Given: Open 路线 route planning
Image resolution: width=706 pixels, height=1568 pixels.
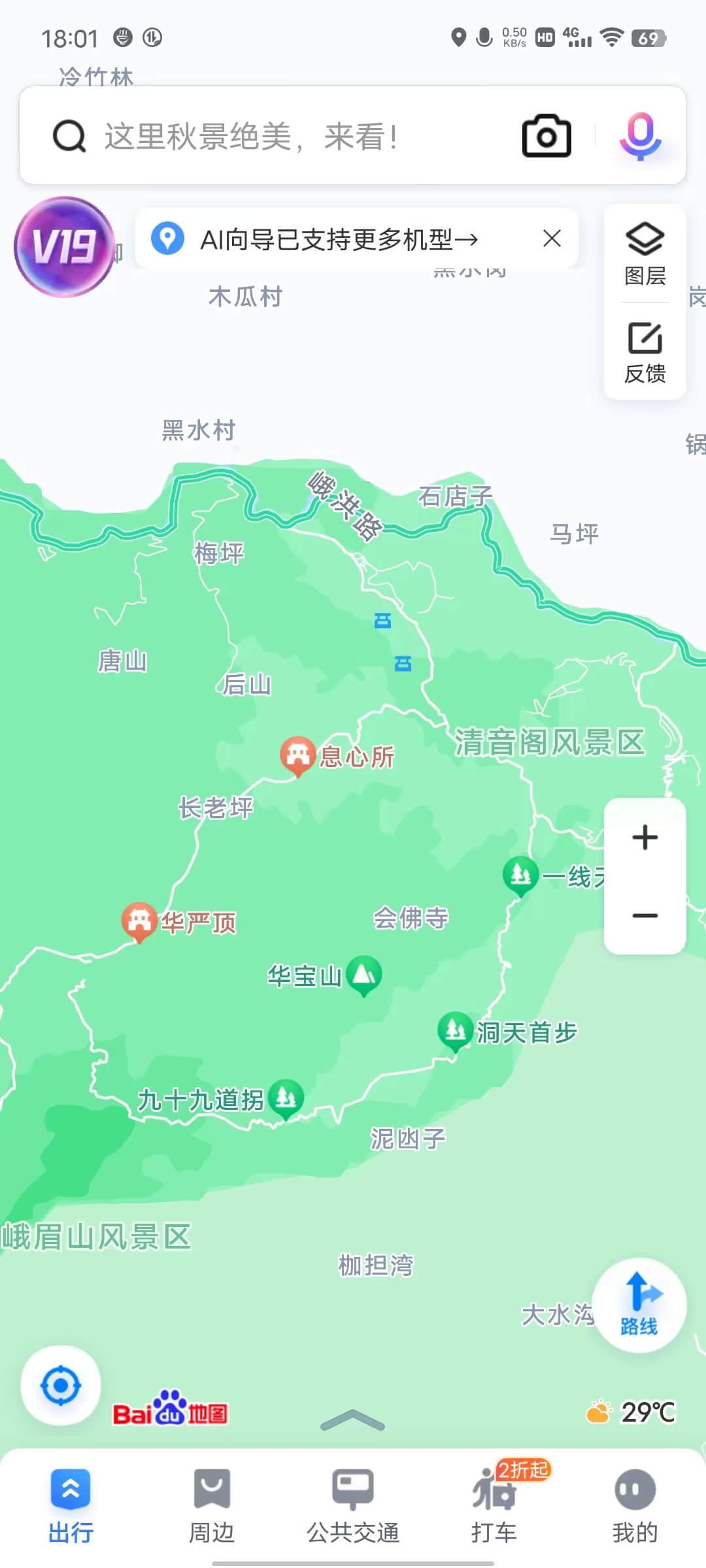Looking at the screenshot, I should click(x=639, y=1305).
